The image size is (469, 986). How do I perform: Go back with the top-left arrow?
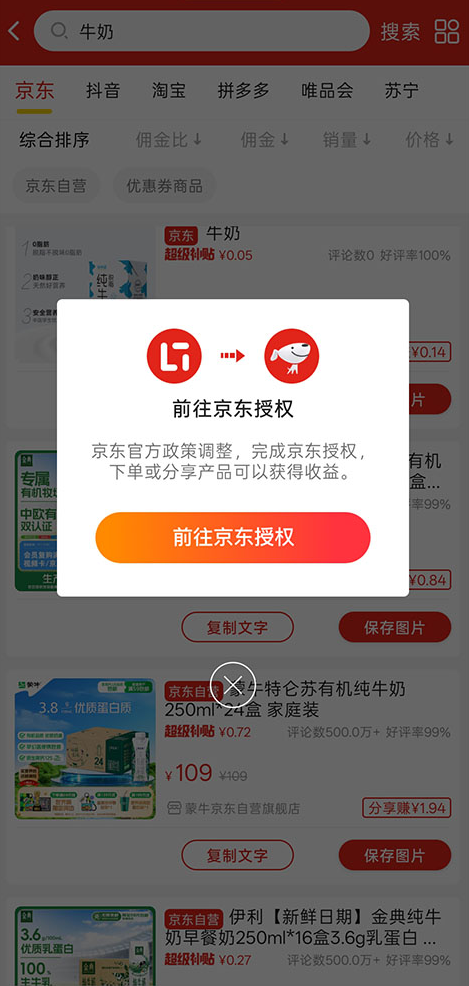(14, 31)
